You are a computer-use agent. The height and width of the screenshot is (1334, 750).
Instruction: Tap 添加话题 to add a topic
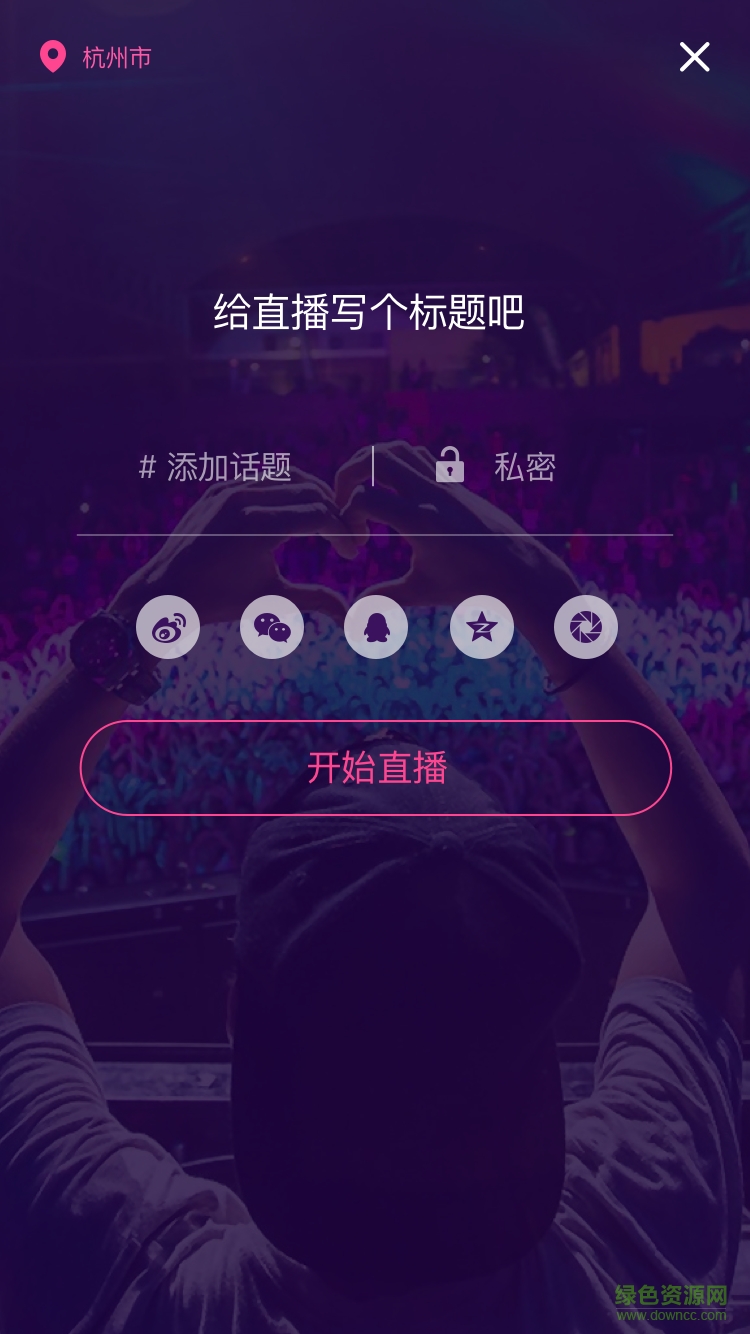[216, 467]
